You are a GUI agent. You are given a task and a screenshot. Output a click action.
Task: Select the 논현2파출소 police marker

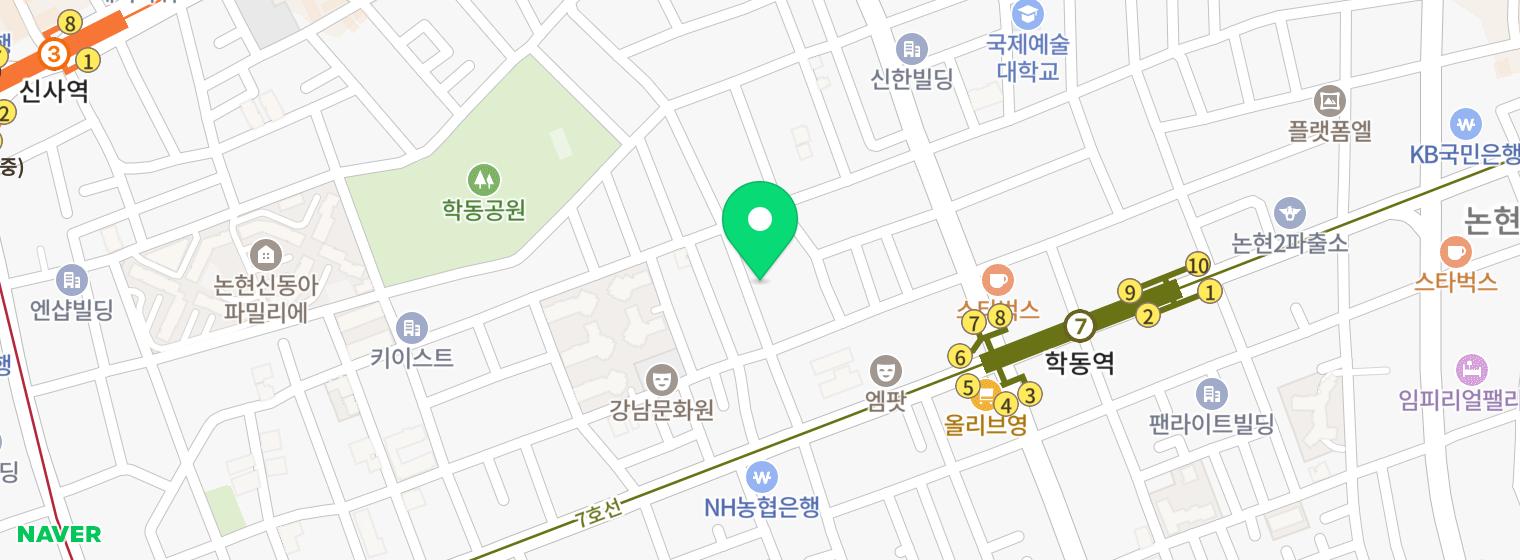point(1290,212)
